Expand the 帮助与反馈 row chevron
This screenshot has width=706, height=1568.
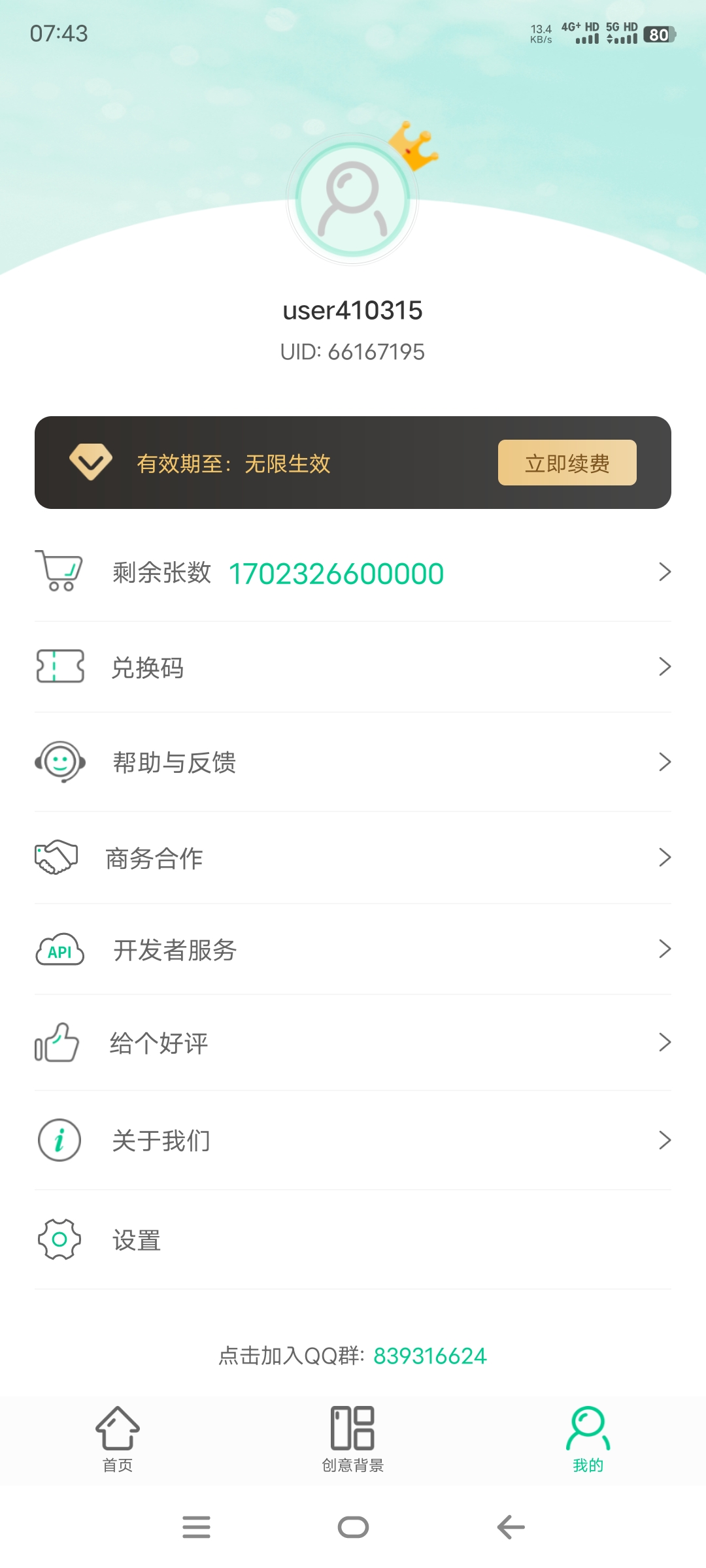coord(665,762)
